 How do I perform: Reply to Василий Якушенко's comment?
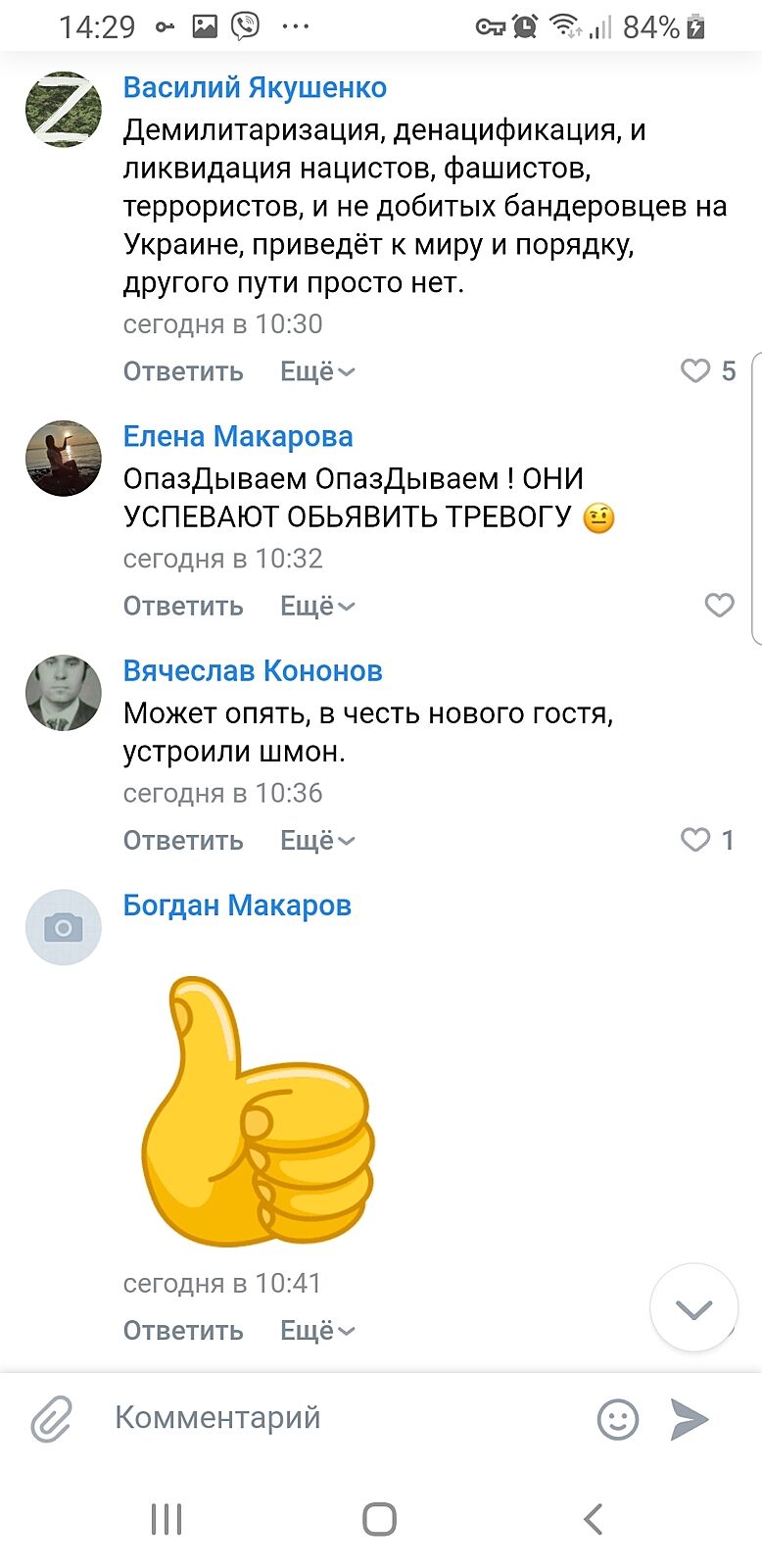click(183, 371)
